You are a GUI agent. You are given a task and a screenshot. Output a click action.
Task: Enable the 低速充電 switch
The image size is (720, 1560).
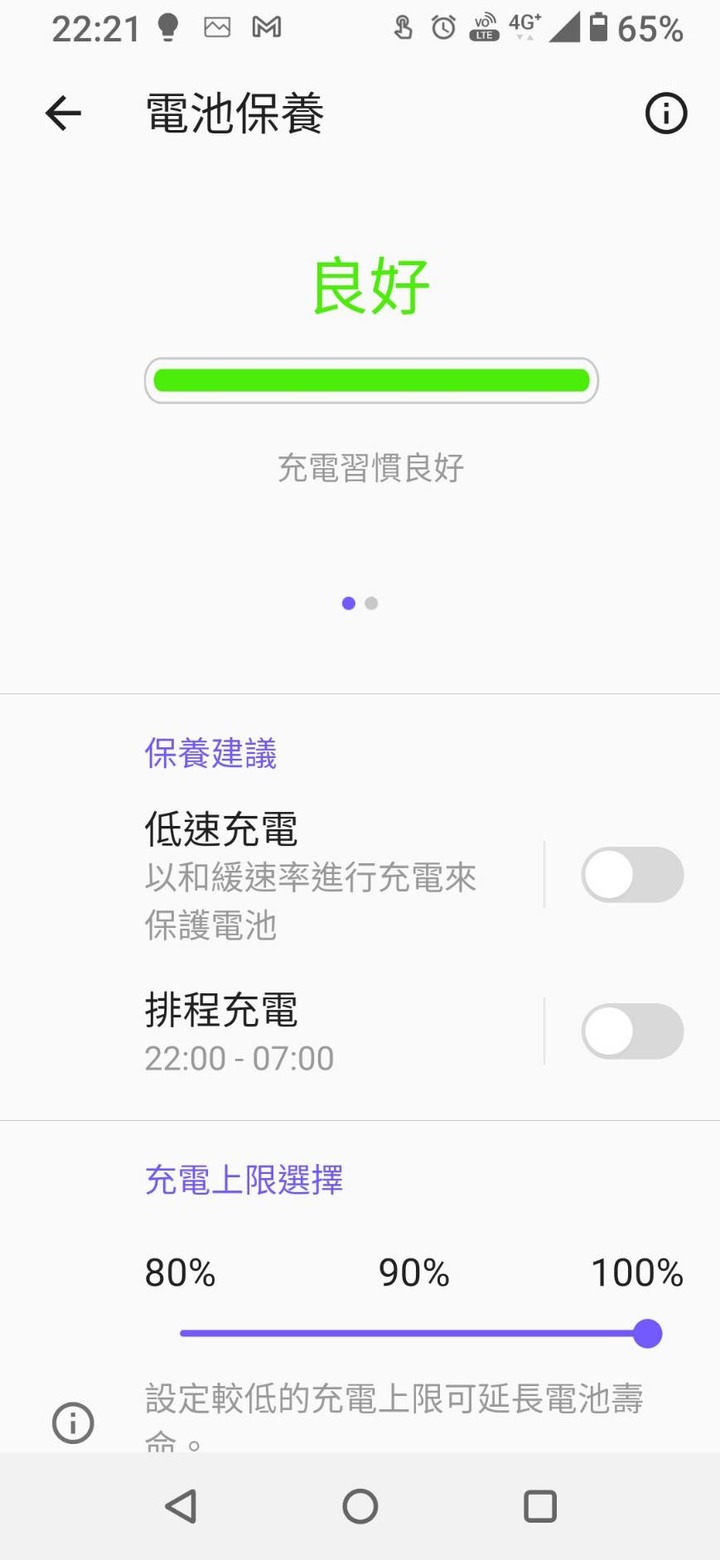[x=632, y=875]
